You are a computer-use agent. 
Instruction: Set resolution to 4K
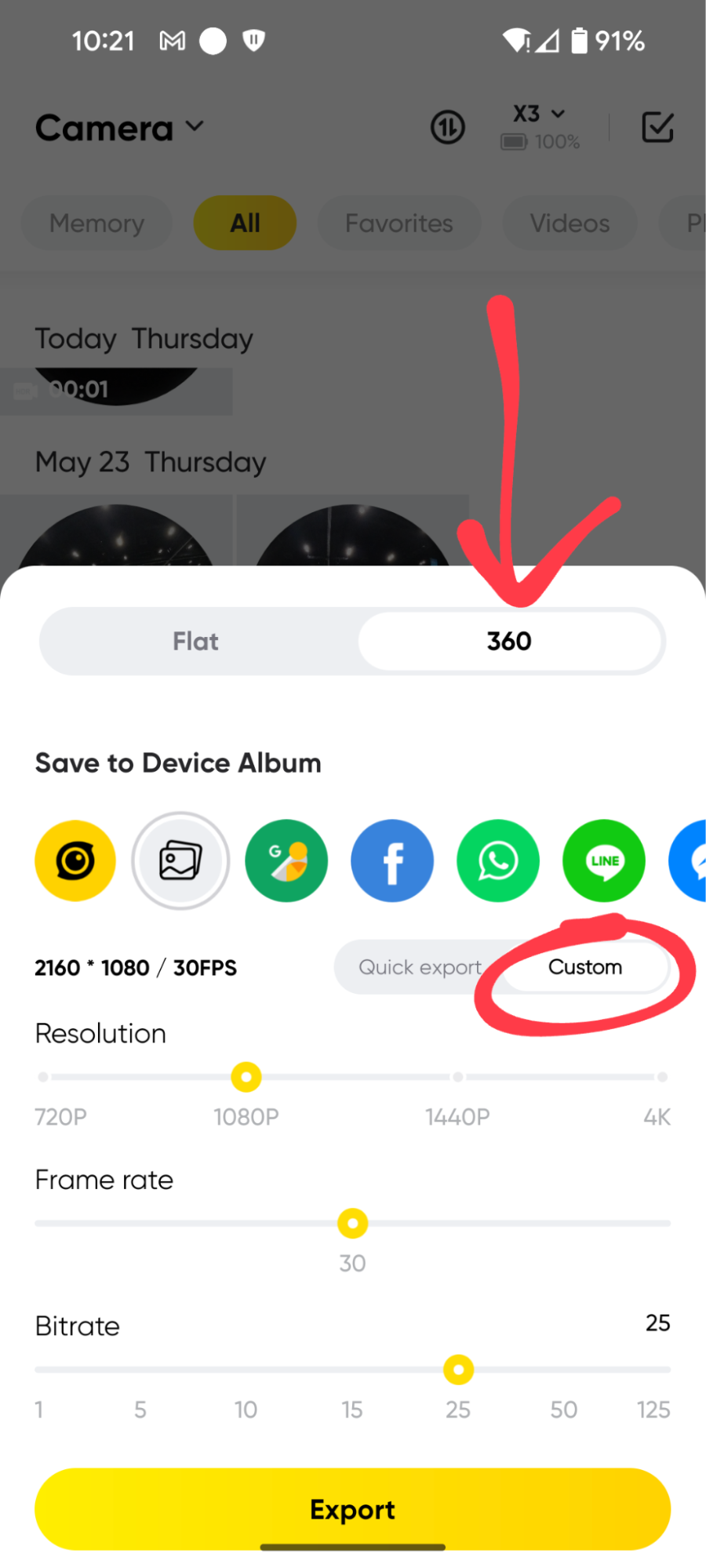point(662,1077)
